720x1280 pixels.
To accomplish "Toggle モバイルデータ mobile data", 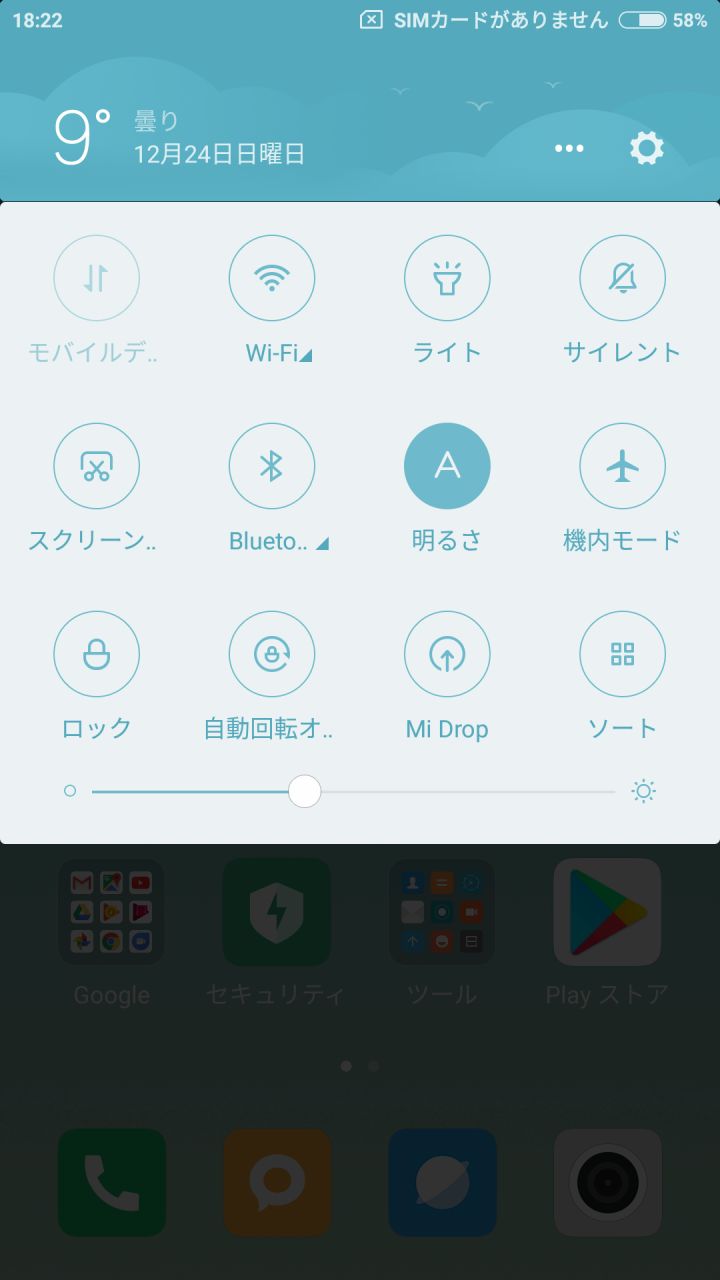I will tap(96, 278).
